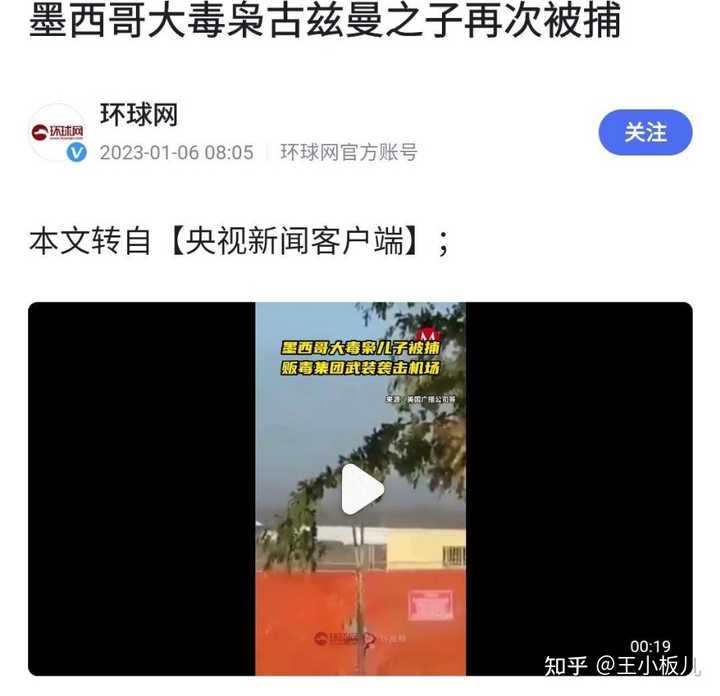Screen dimensions: 720x696
Task: Follow the 环球网 account
Action: (x=645, y=133)
